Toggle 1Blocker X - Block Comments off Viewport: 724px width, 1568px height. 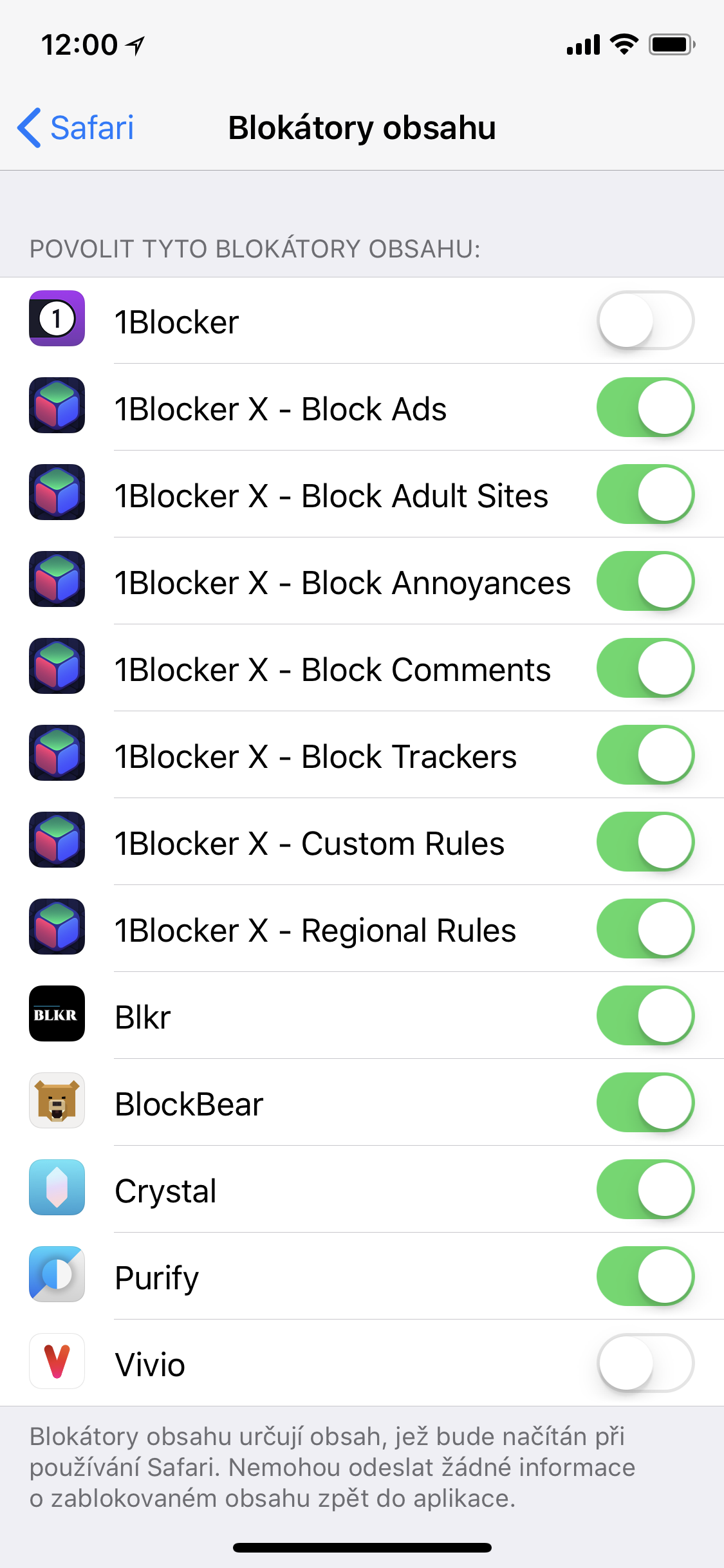tap(645, 668)
